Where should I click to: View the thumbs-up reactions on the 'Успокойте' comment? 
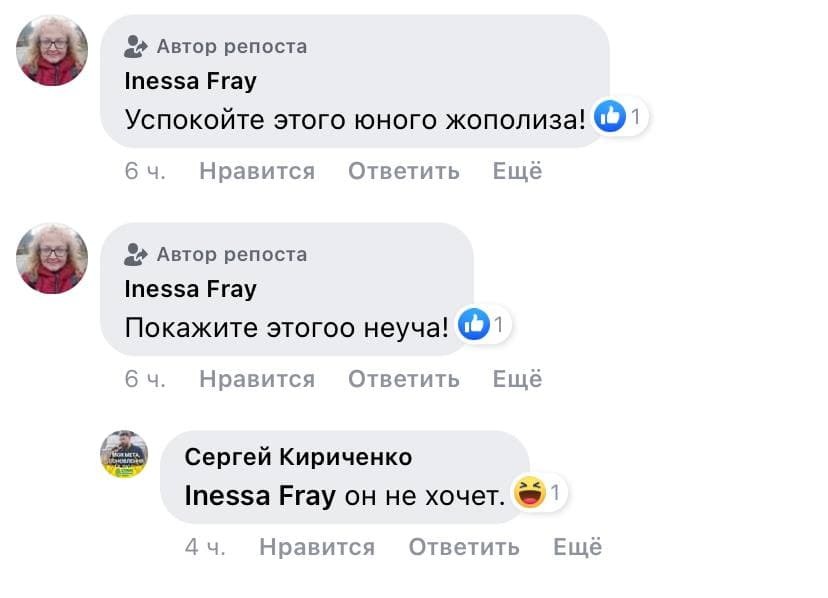pyautogui.click(x=619, y=116)
